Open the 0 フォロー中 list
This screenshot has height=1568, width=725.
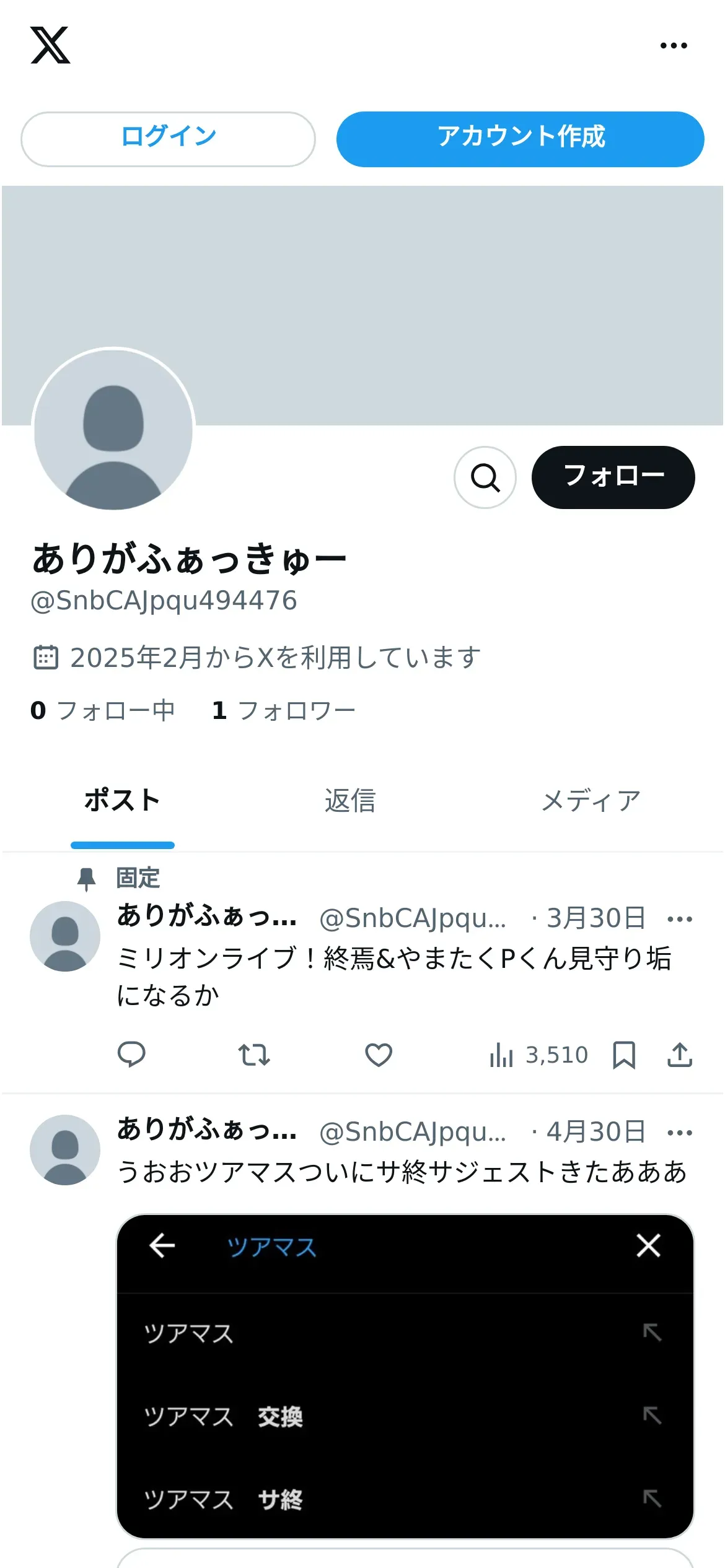pos(102,710)
